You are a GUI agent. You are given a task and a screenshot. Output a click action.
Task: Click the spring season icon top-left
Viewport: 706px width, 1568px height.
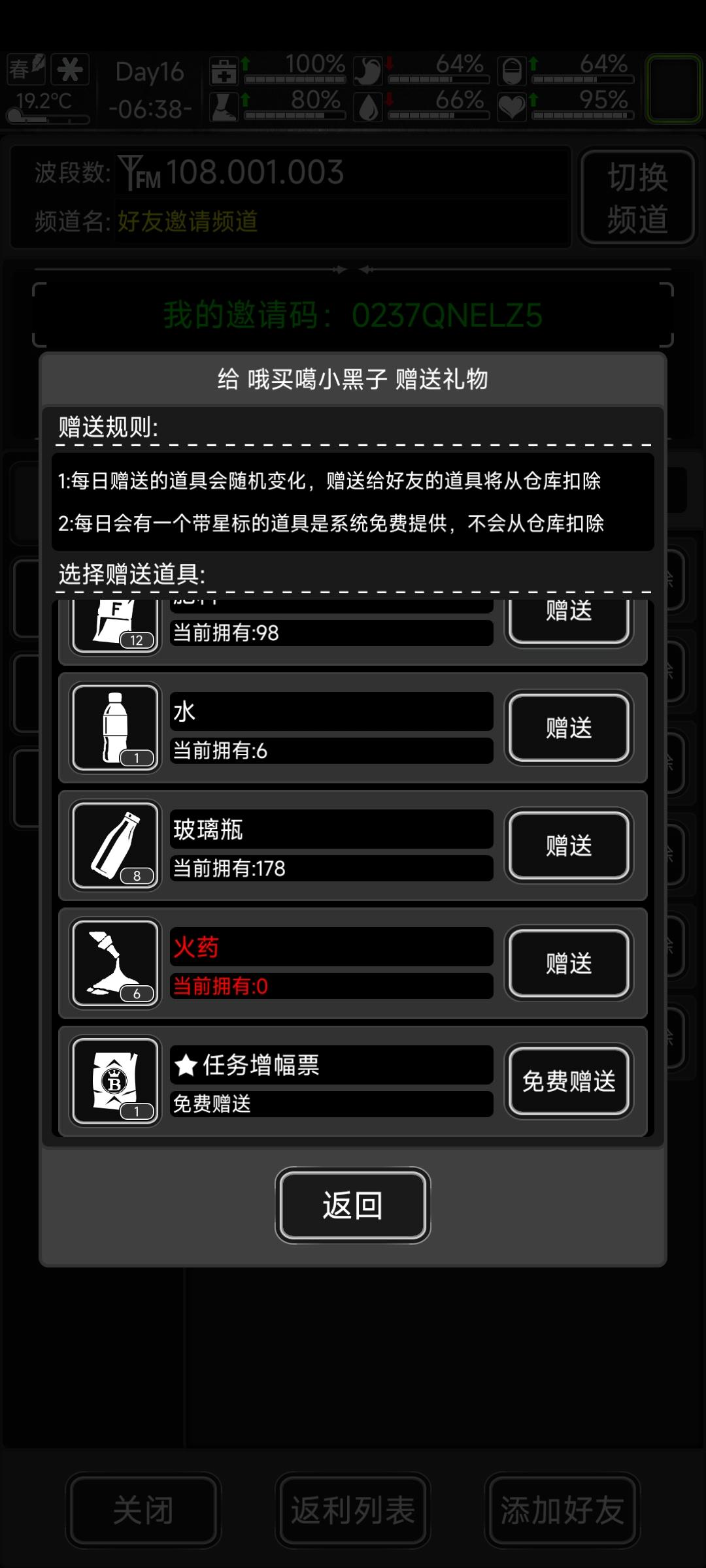pyautogui.click(x=25, y=70)
